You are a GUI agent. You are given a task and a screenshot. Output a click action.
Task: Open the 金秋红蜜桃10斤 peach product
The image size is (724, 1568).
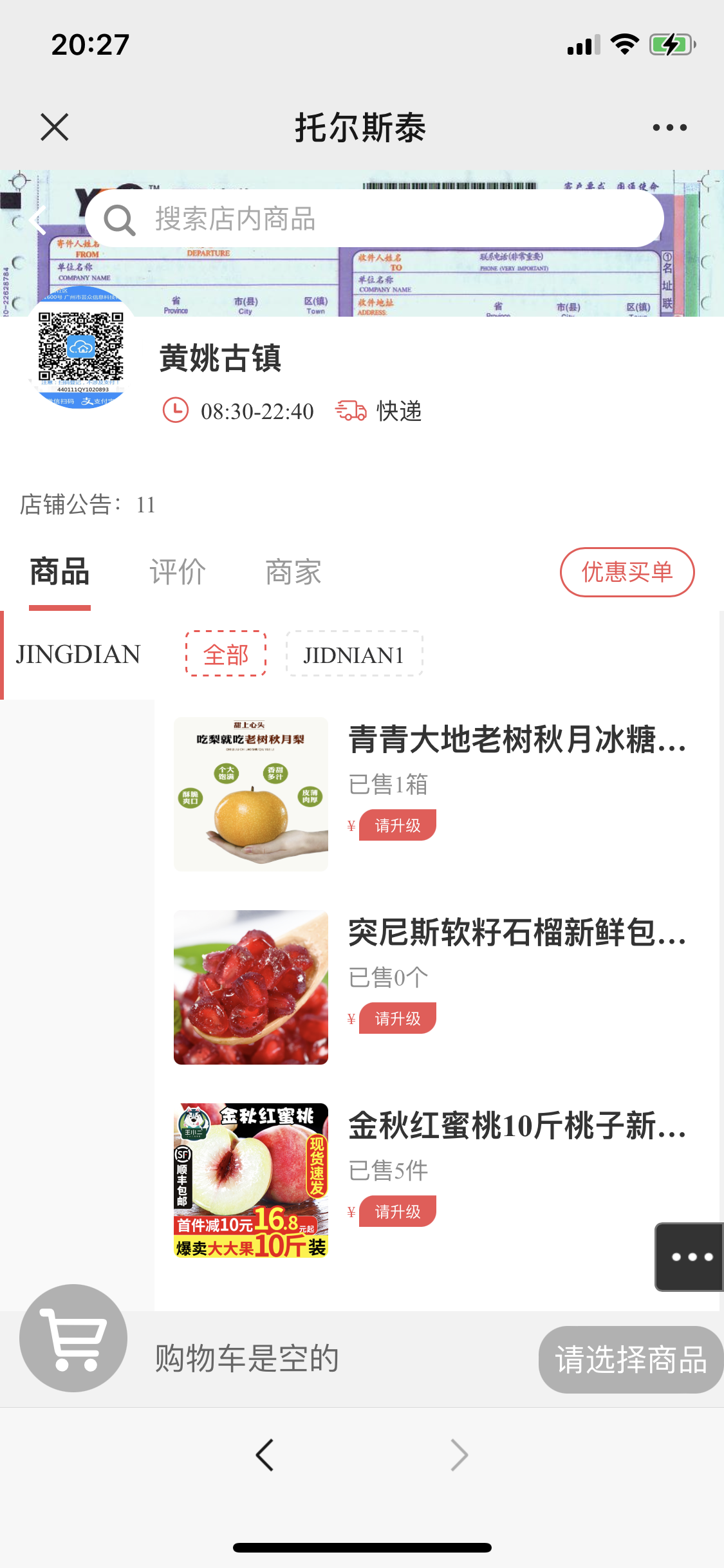tap(517, 1125)
